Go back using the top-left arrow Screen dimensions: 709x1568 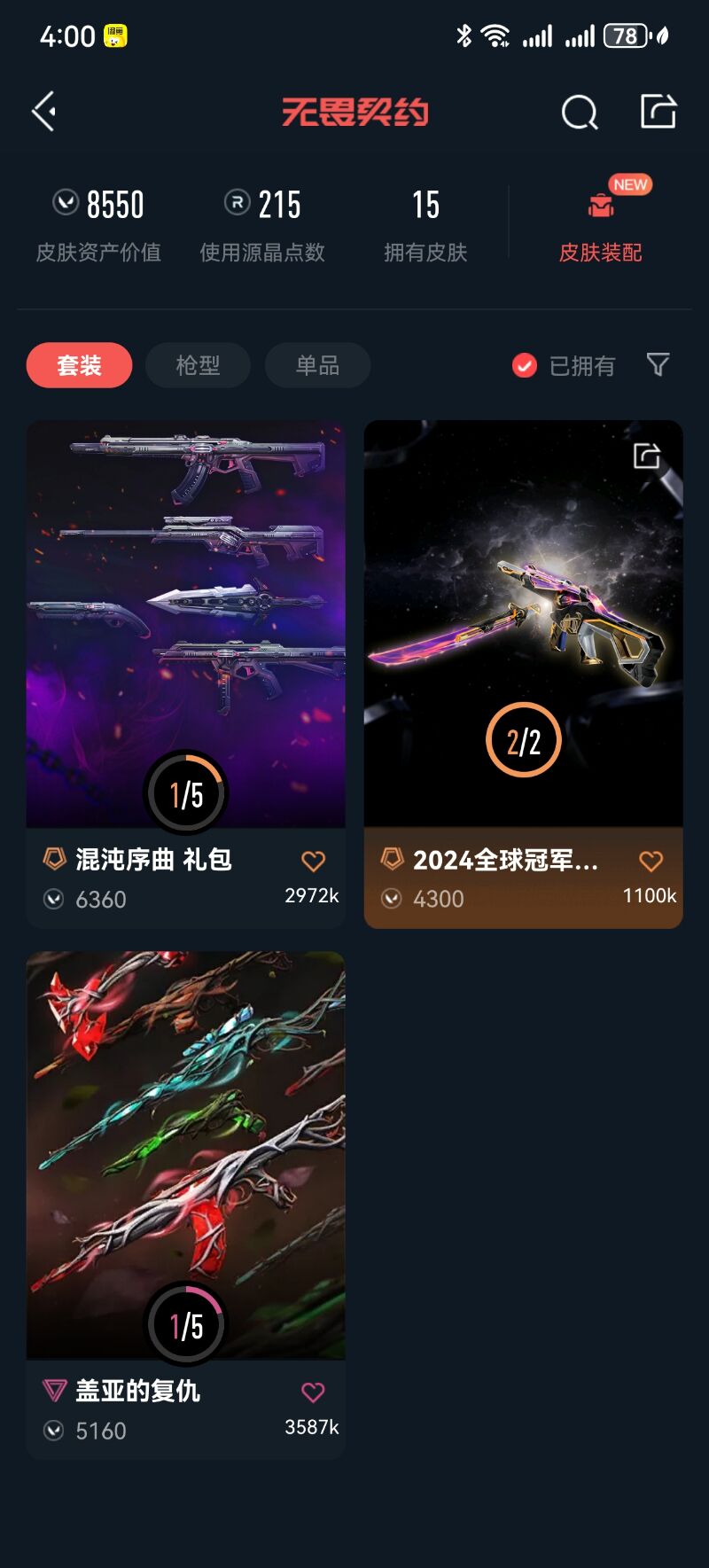click(44, 112)
